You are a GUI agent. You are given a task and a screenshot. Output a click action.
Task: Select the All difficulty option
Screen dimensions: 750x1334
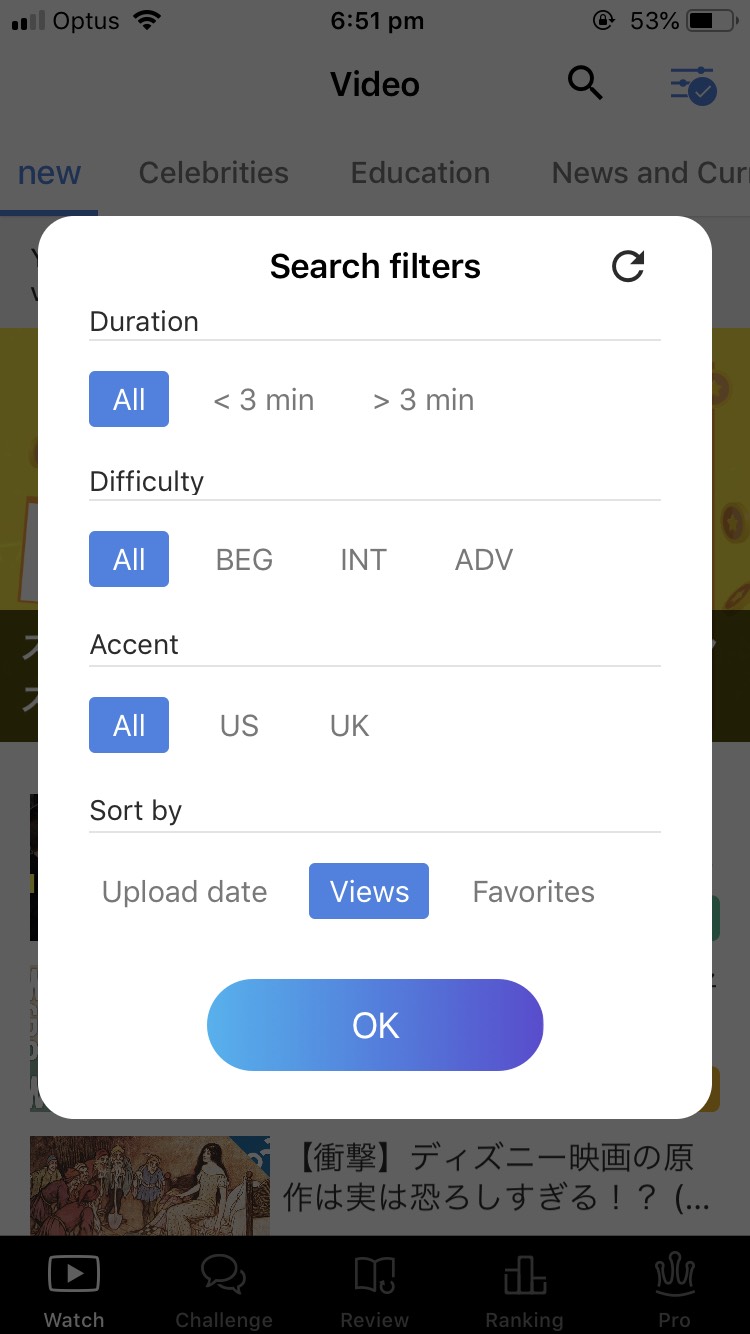(129, 559)
